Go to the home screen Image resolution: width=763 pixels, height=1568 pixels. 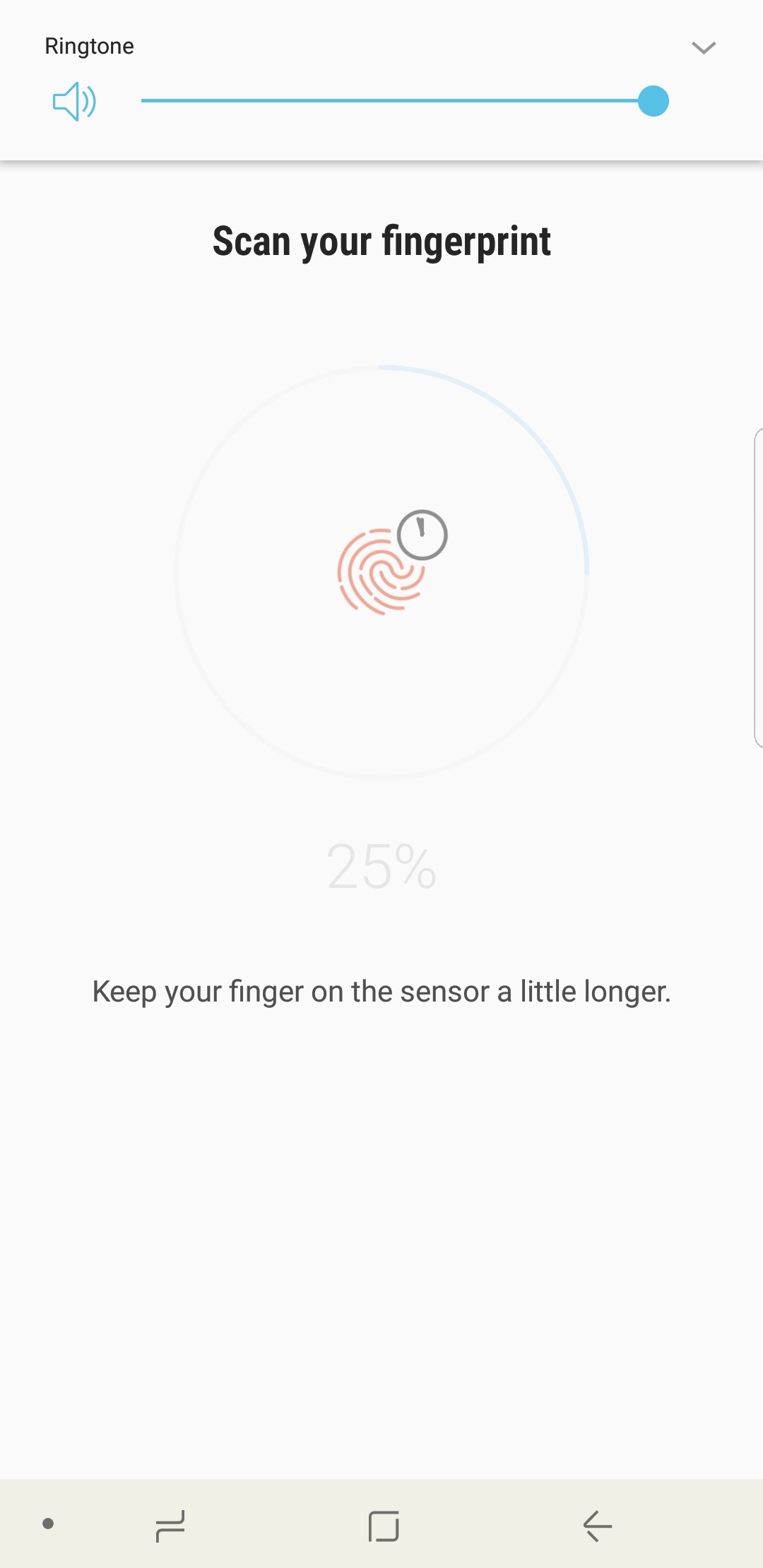pyautogui.click(x=384, y=1526)
